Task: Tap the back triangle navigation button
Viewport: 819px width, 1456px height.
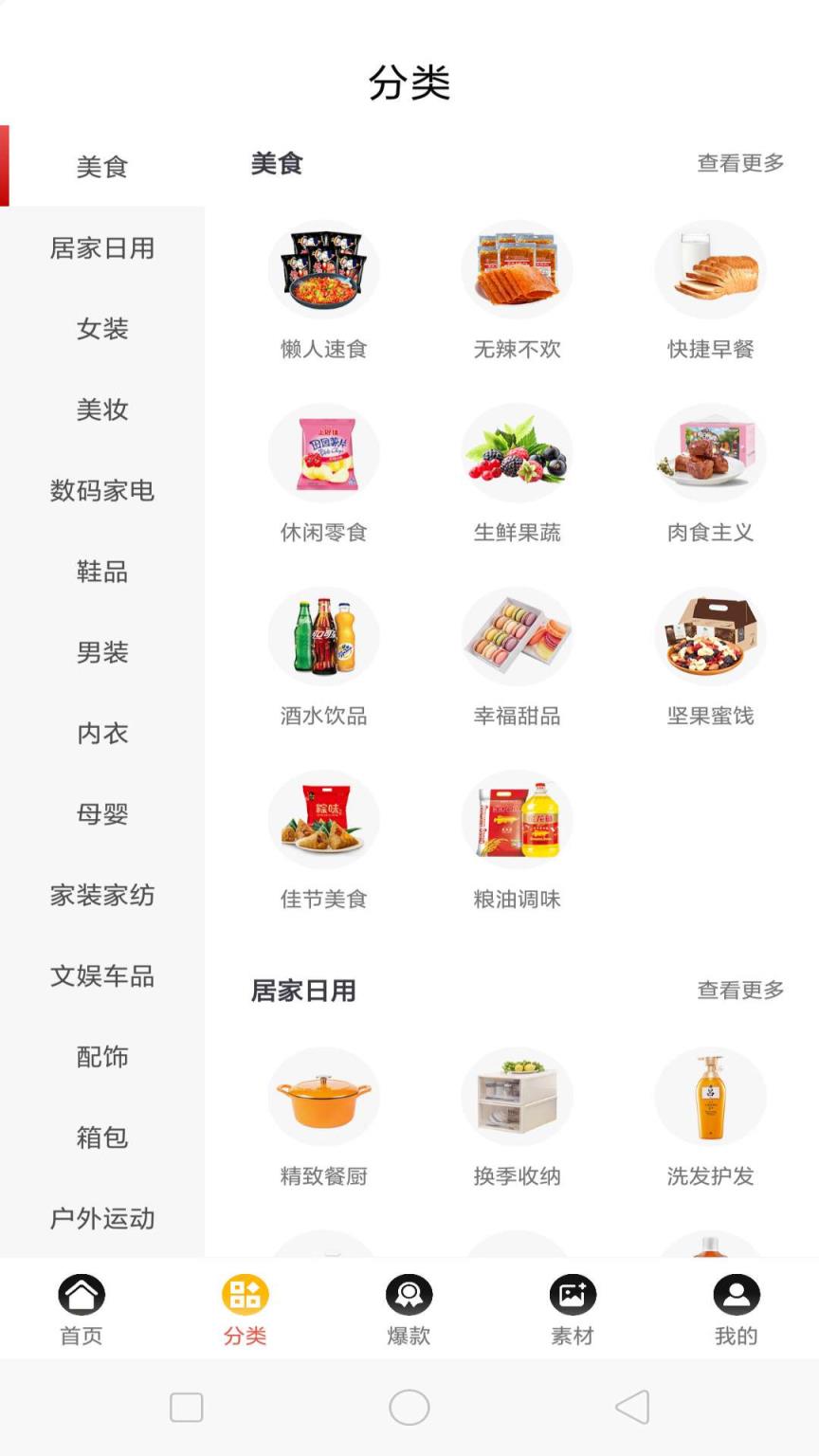Action: (631, 1409)
